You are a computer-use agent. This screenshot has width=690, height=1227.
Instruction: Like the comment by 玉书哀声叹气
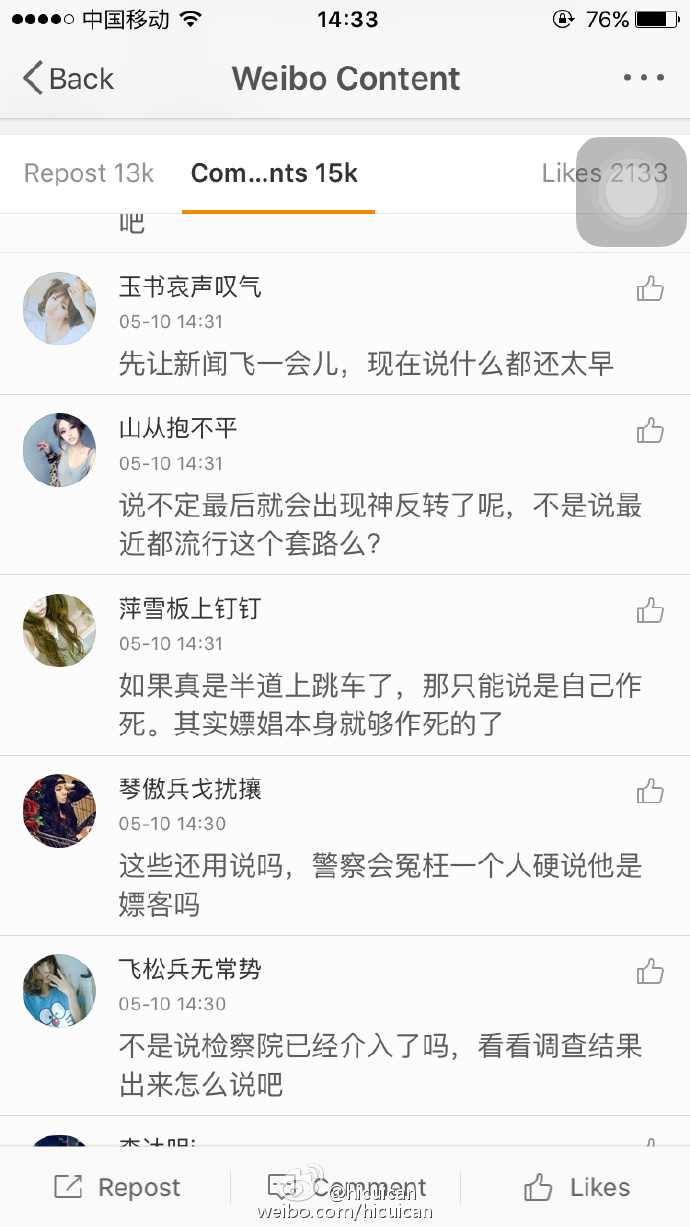(650, 290)
